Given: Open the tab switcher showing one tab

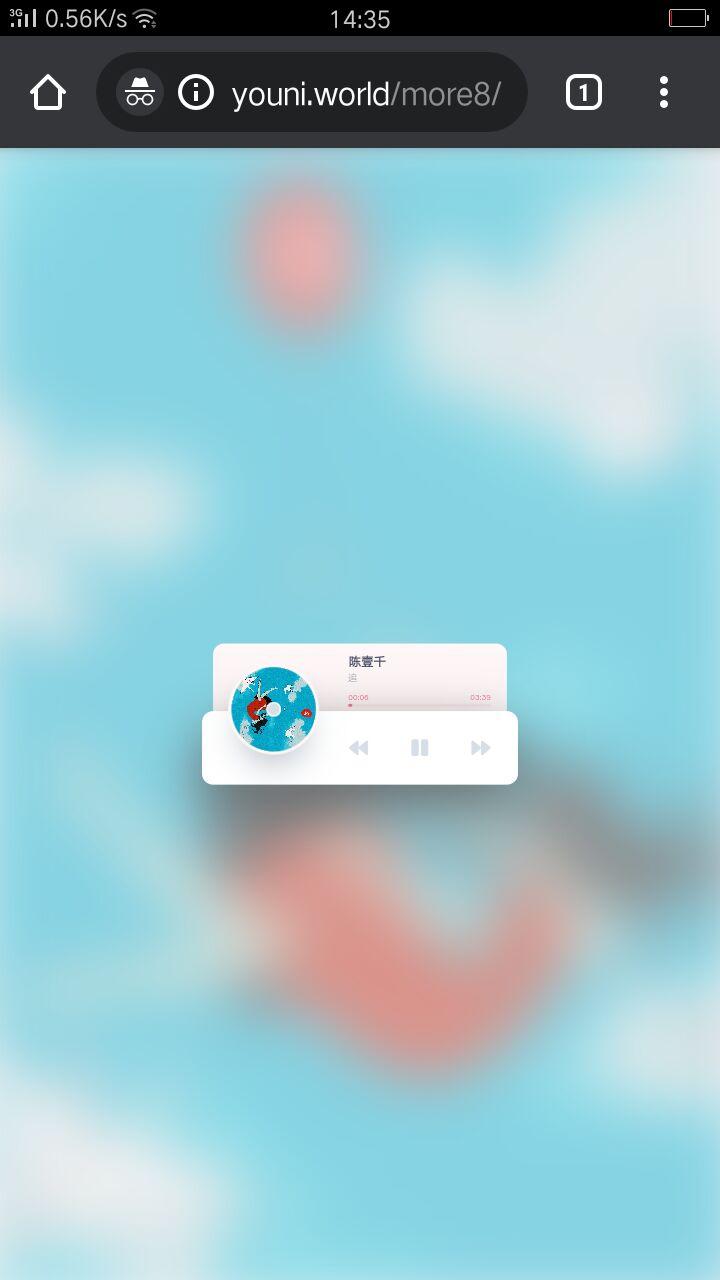Looking at the screenshot, I should tap(583, 92).
